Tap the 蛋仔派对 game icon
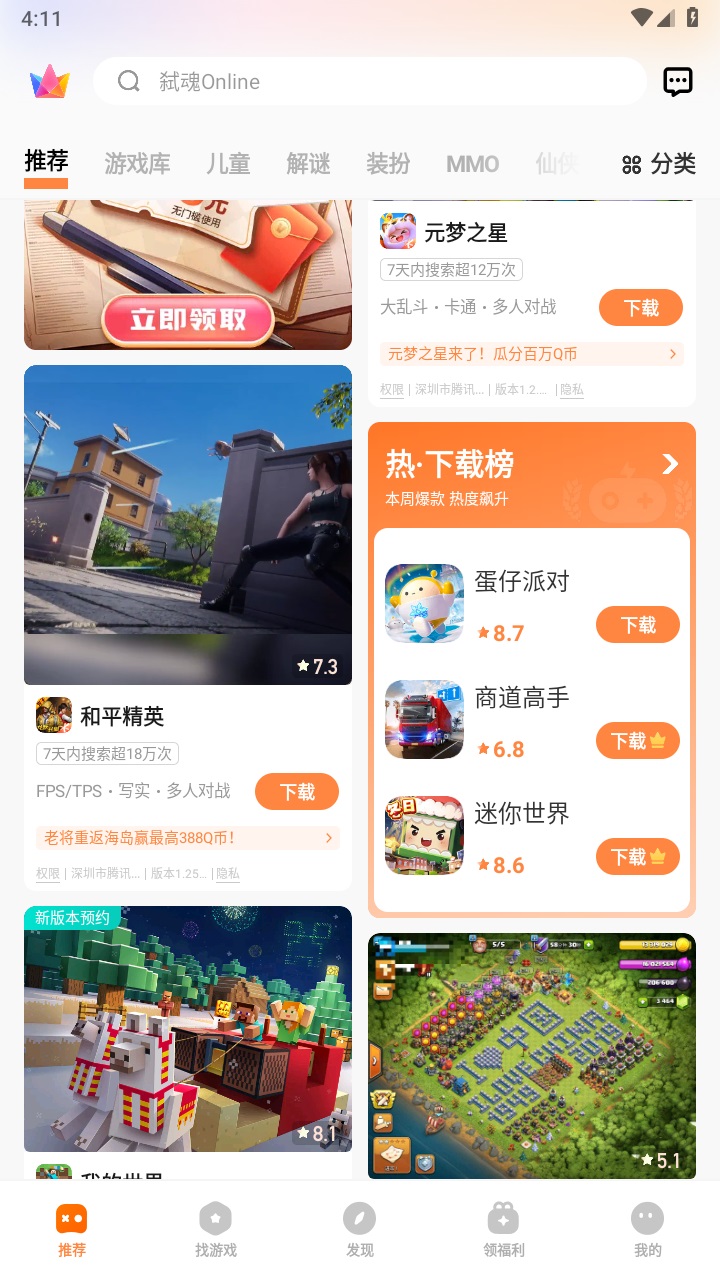720x1280 pixels. point(424,603)
